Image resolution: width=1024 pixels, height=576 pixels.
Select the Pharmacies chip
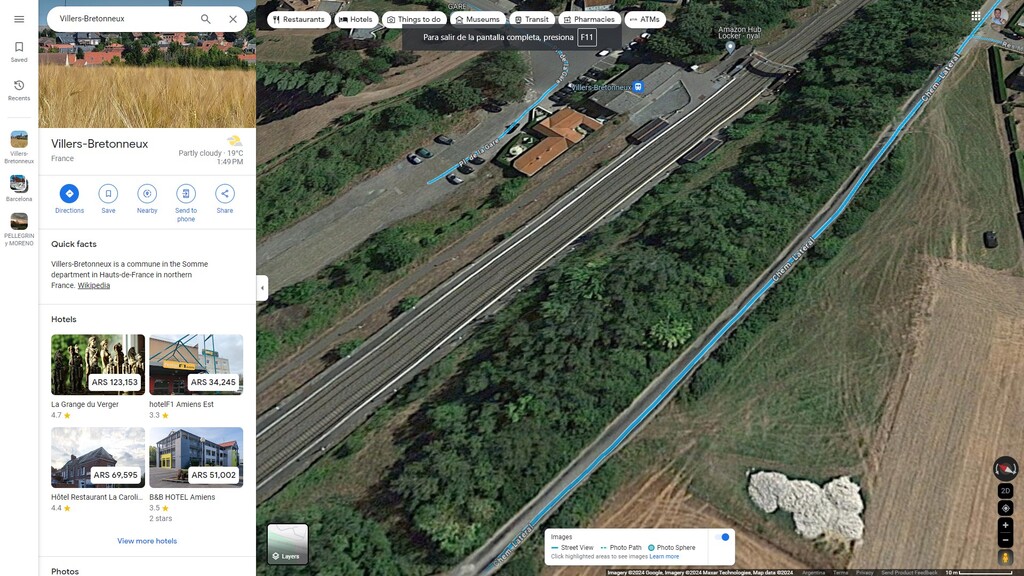click(588, 19)
